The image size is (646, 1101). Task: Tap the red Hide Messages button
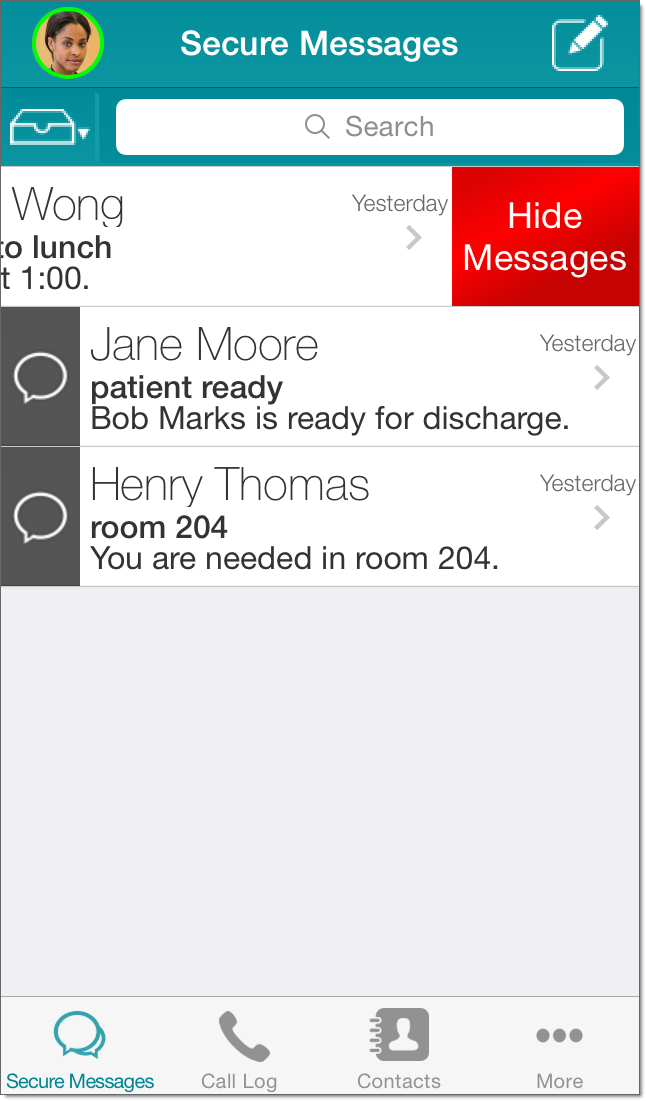(x=545, y=237)
